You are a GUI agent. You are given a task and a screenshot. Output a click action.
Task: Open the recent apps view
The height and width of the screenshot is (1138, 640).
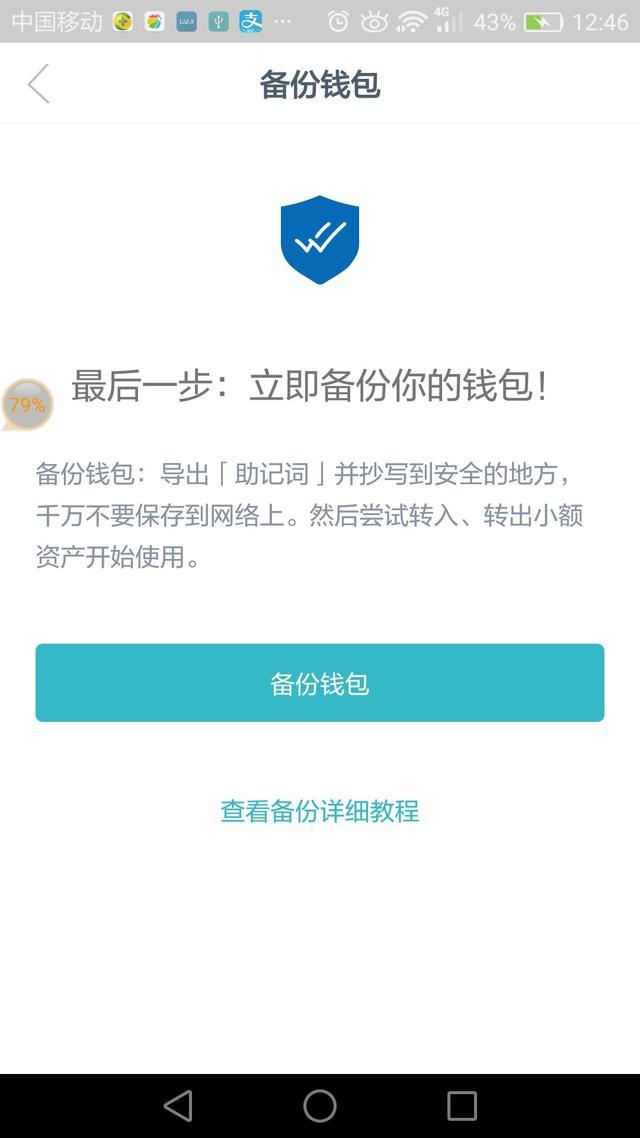point(462,1105)
